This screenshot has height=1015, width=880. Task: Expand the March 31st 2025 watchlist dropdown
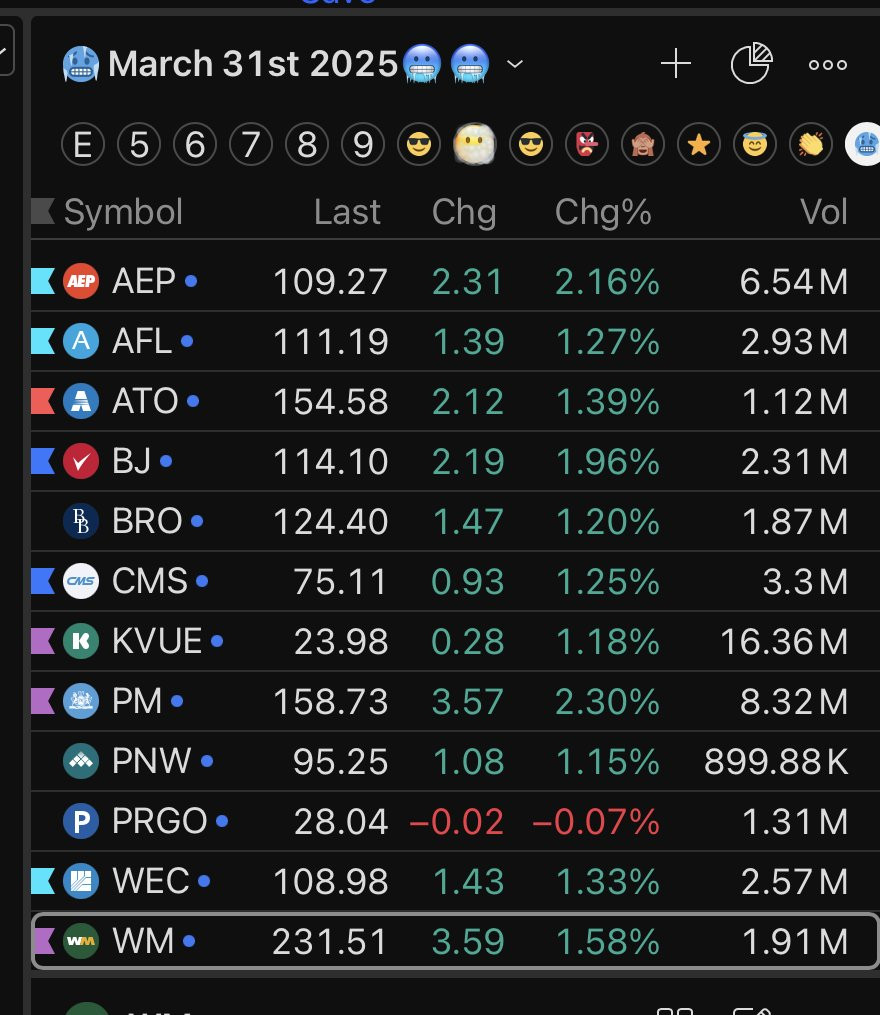[515, 65]
